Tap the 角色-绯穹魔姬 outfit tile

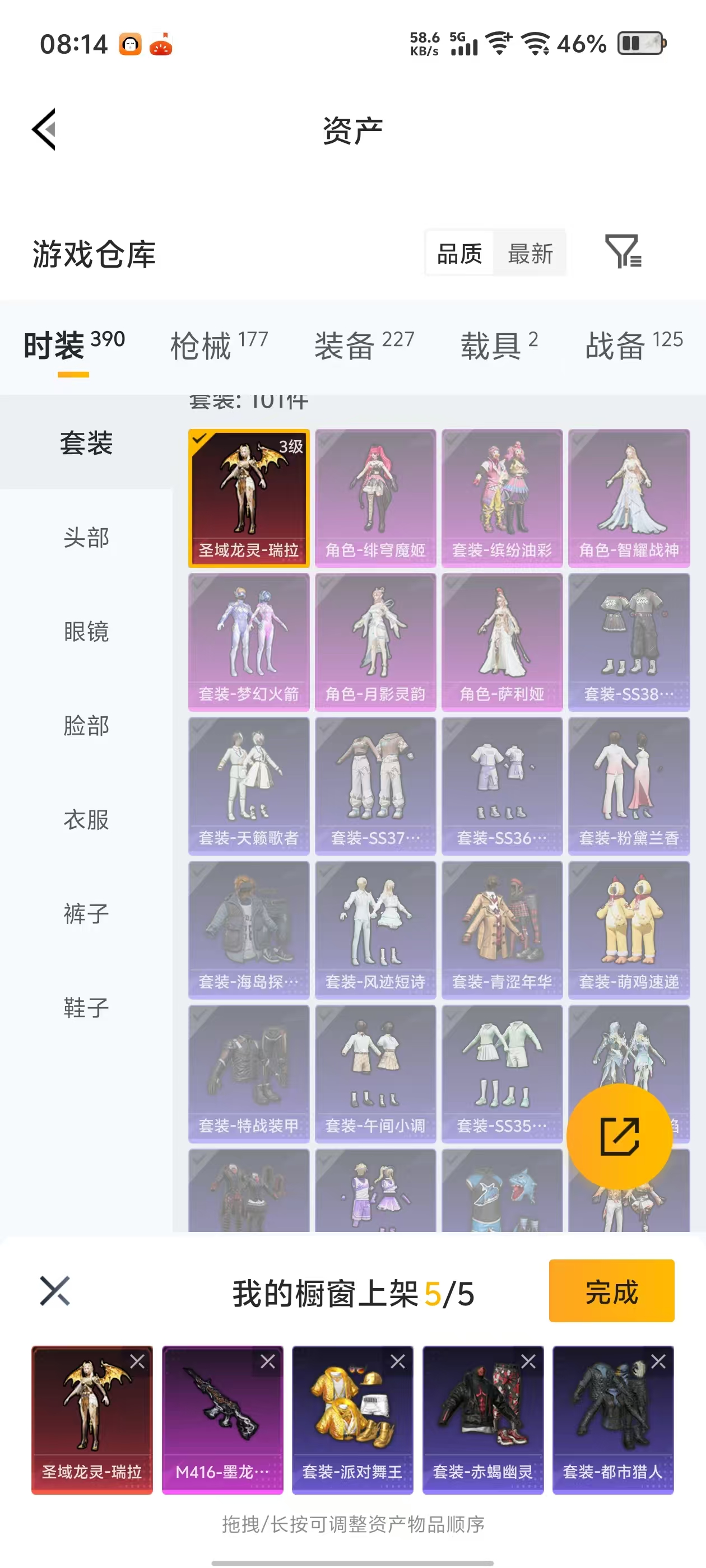pos(375,498)
